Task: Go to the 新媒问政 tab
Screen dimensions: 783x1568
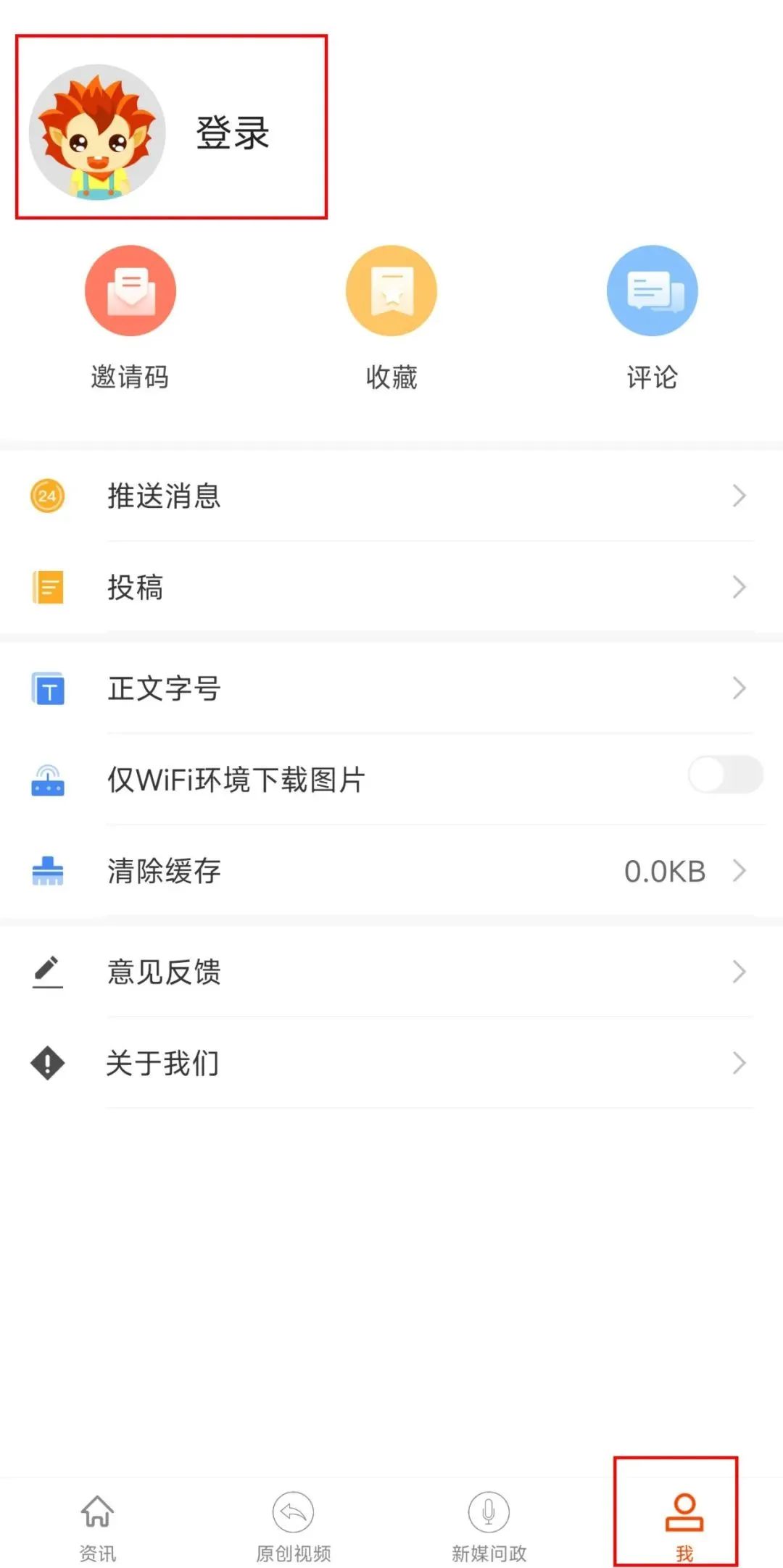Action: click(x=489, y=1522)
